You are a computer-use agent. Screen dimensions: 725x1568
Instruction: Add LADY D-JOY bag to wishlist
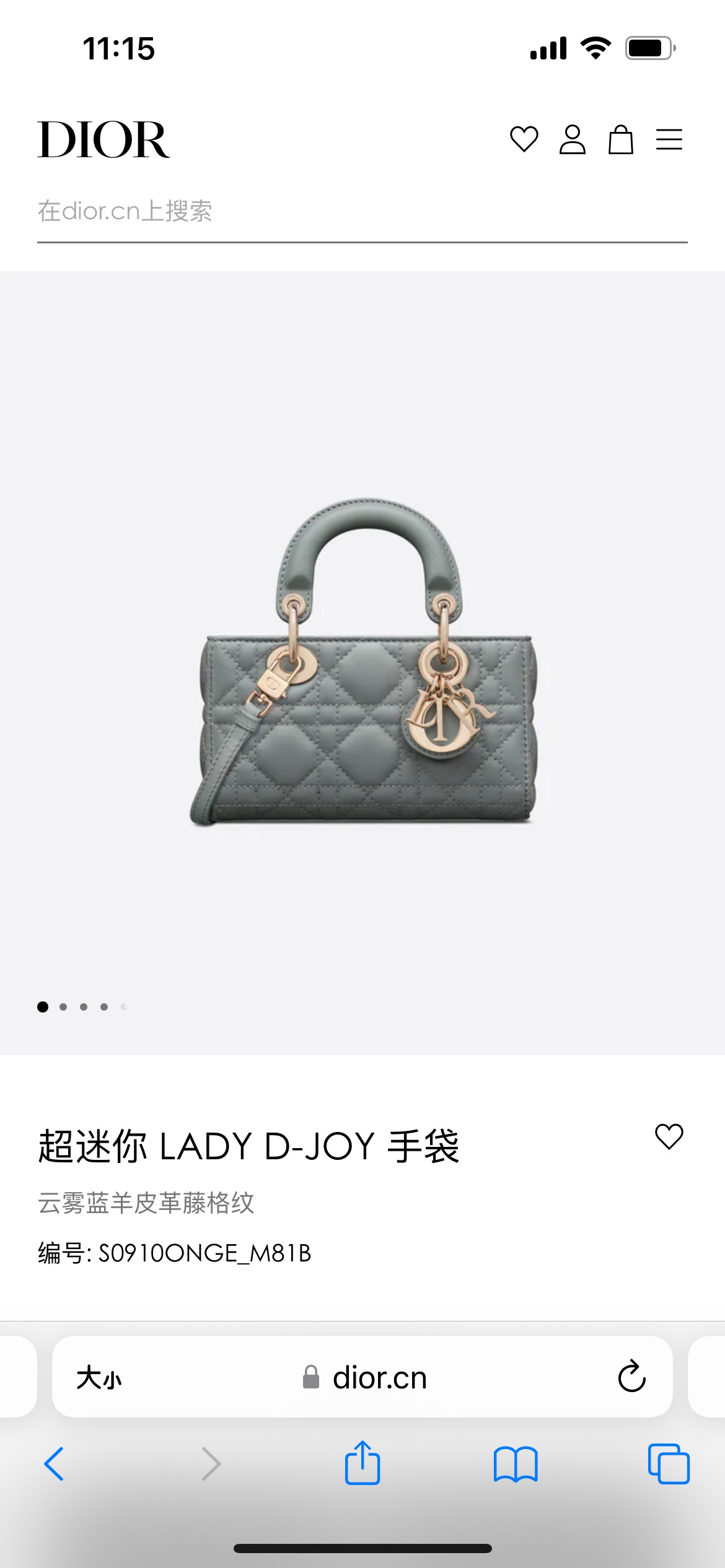669,1137
